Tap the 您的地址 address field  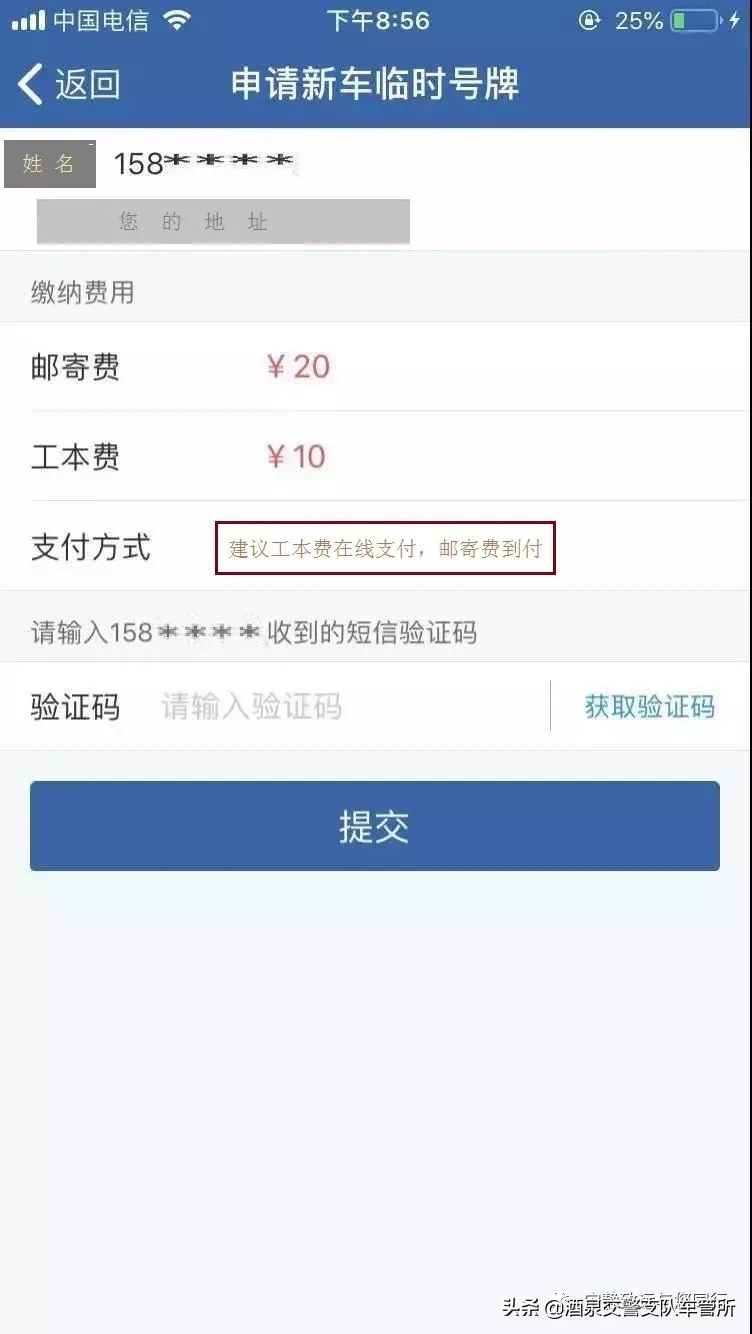(x=224, y=221)
